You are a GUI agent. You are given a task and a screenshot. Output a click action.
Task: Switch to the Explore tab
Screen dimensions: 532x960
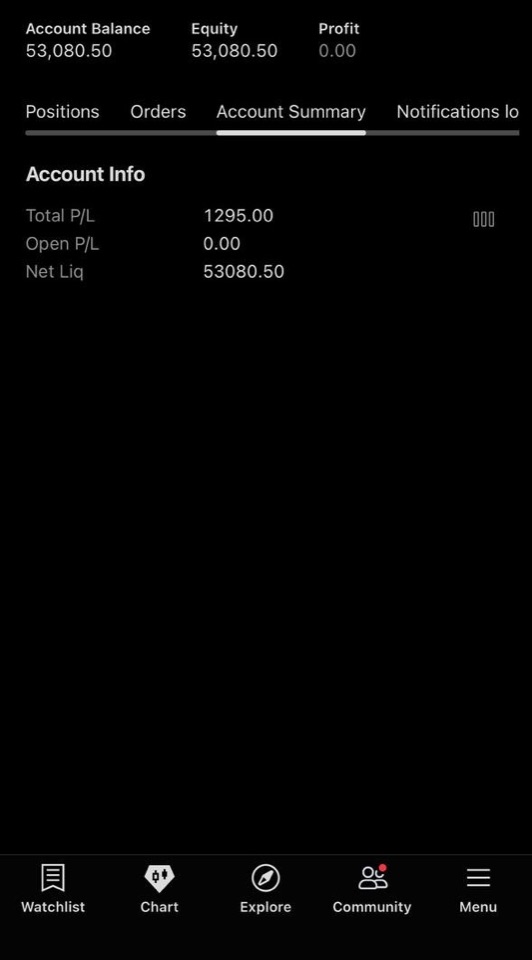click(x=266, y=889)
